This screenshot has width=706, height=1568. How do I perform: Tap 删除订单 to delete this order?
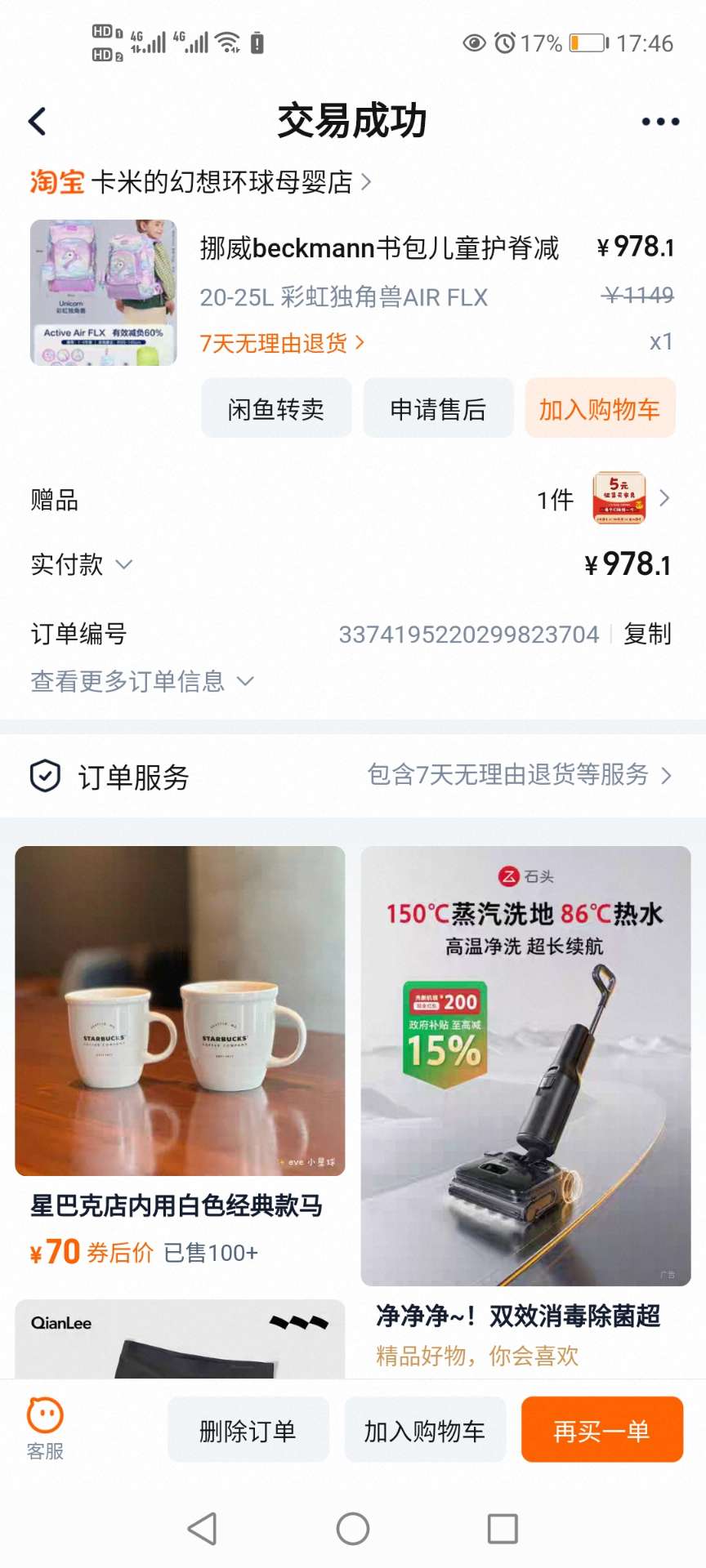pyautogui.click(x=248, y=1430)
